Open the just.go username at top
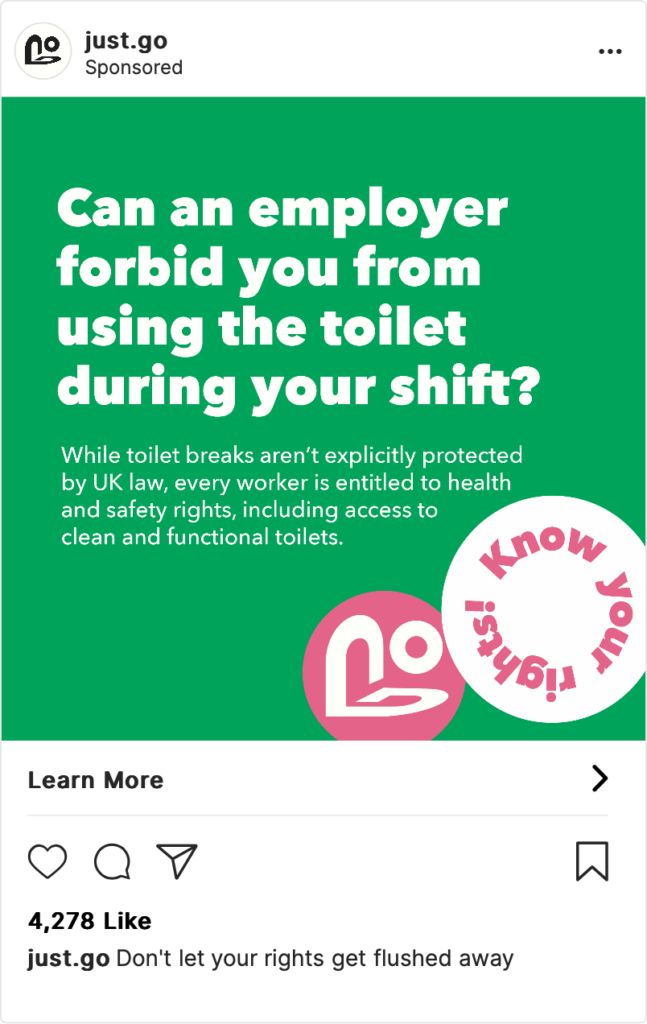Image resolution: width=647 pixels, height=1024 pixels. tap(126, 41)
